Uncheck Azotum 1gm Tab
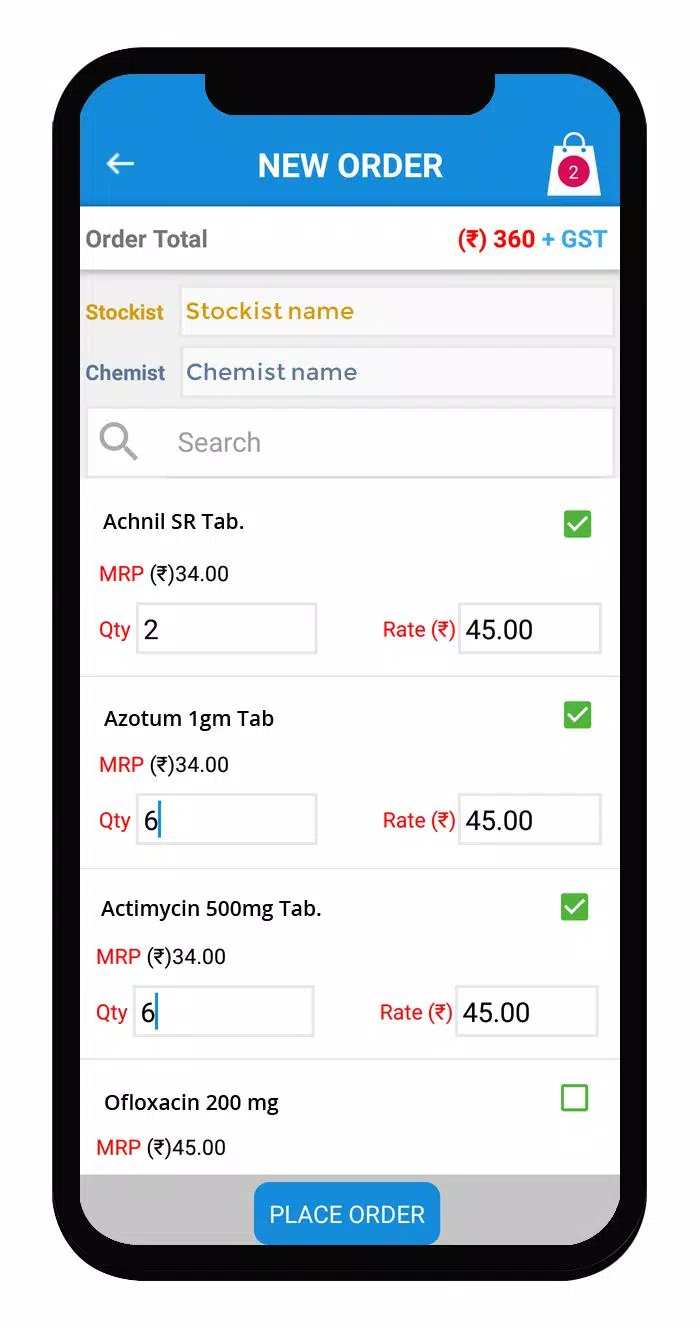 tap(577, 714)
